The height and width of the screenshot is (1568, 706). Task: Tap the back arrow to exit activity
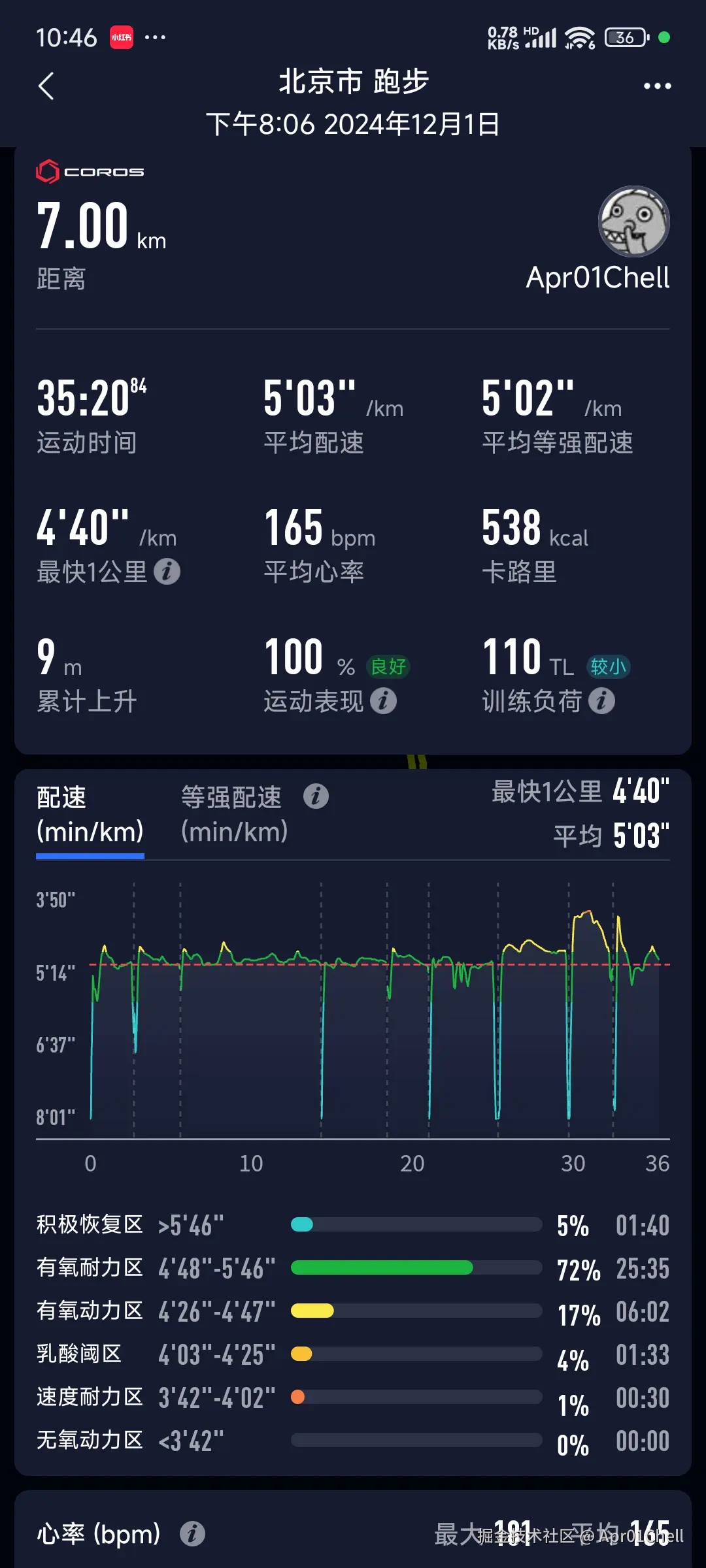pyautogui.click(x=46, y=86)
